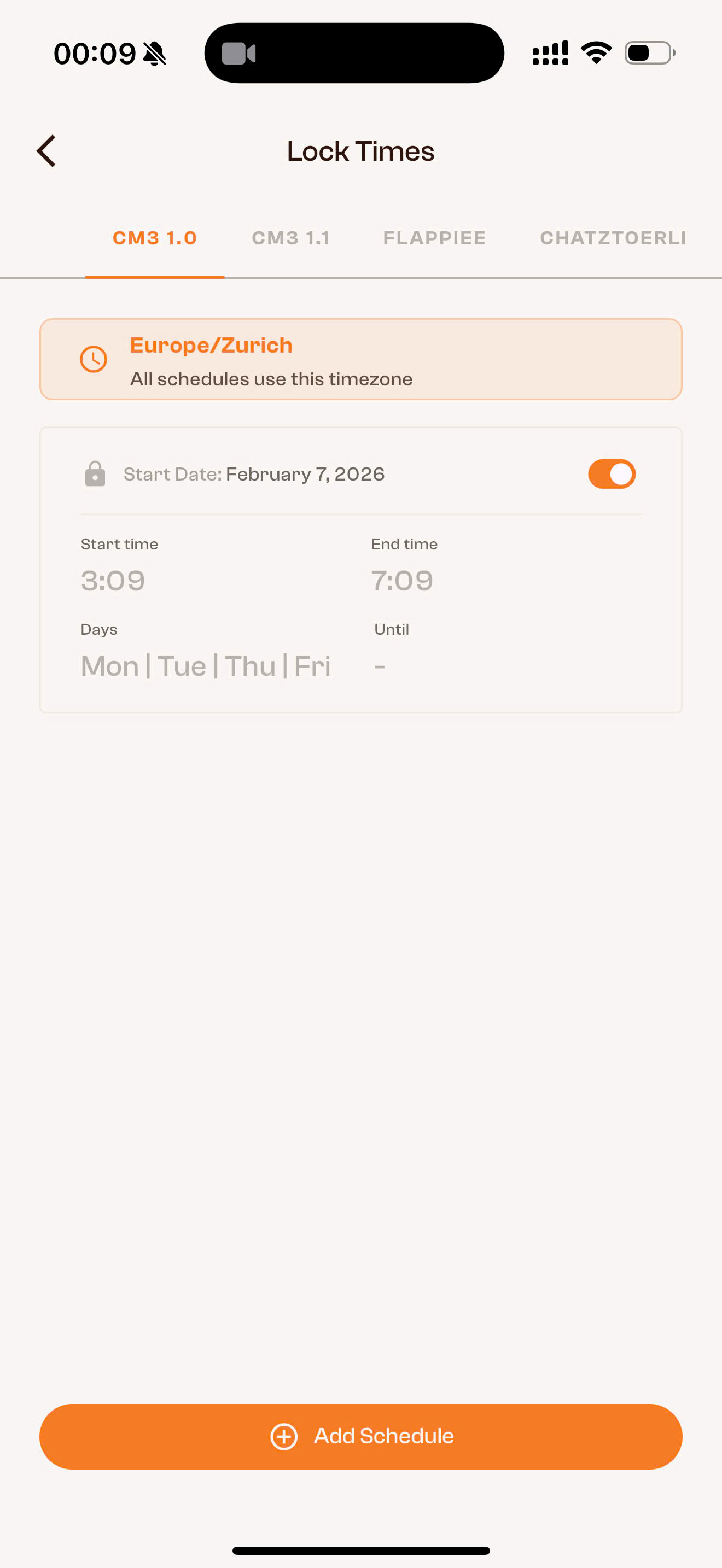Add a new schedule

360,1437
